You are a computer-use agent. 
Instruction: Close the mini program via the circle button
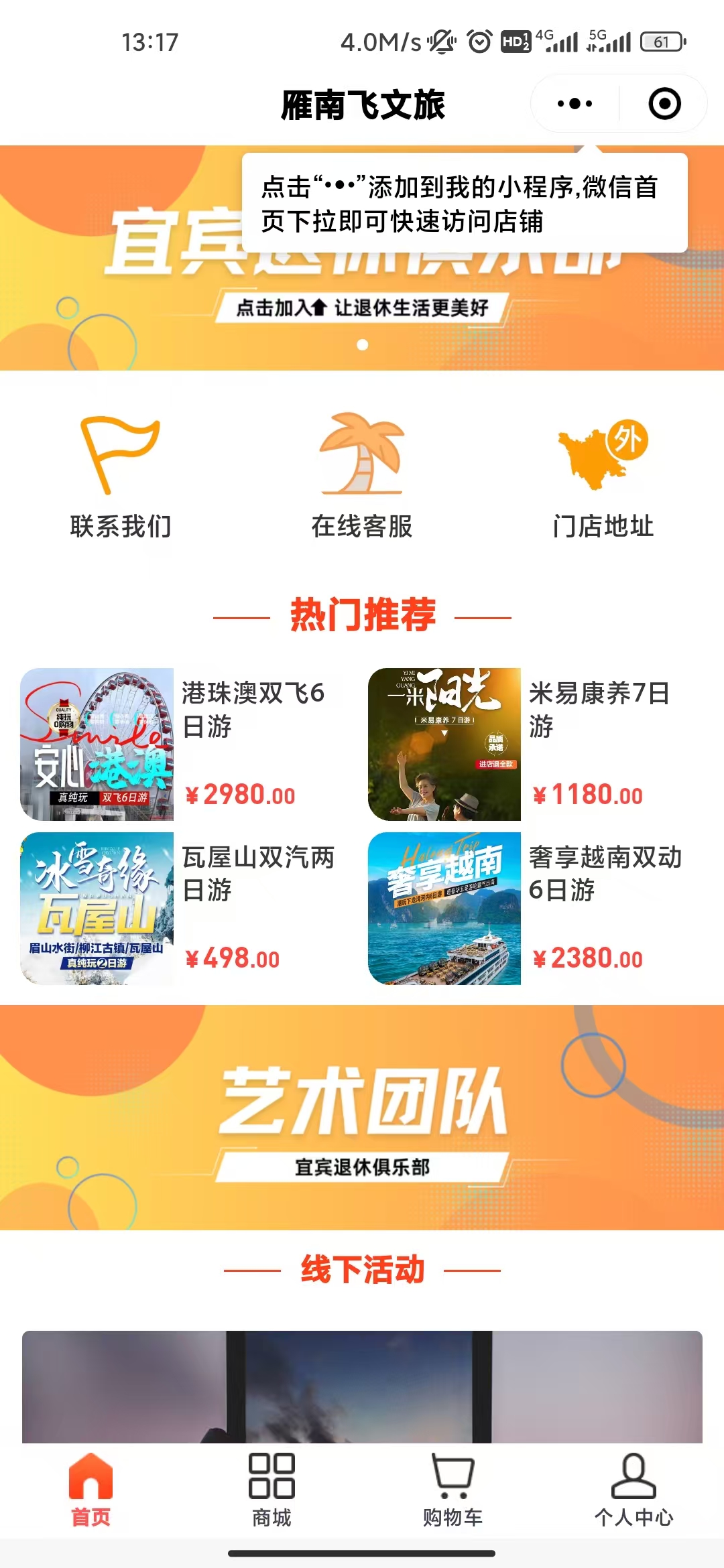664,104
